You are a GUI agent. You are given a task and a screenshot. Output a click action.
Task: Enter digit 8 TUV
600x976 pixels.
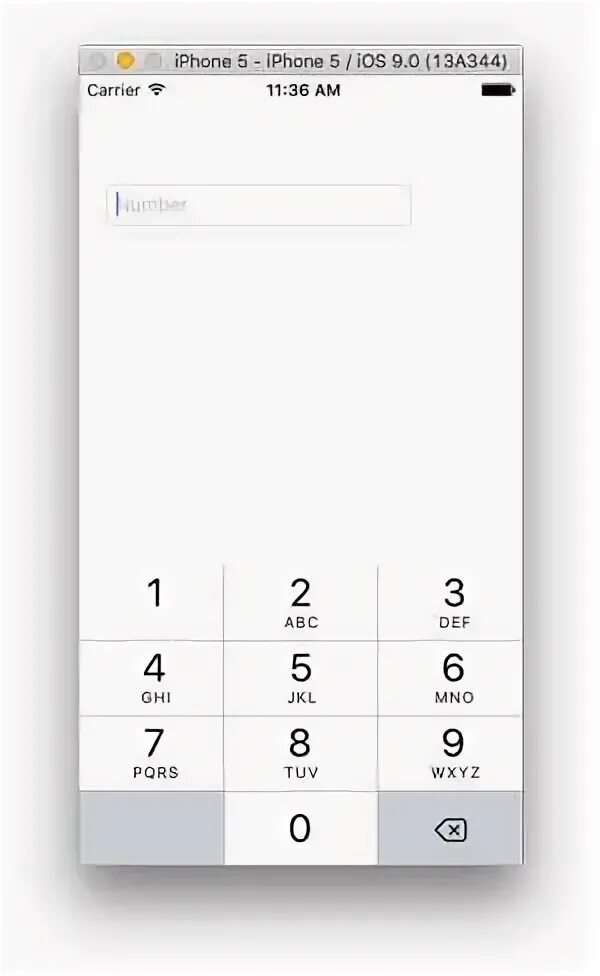301,754
